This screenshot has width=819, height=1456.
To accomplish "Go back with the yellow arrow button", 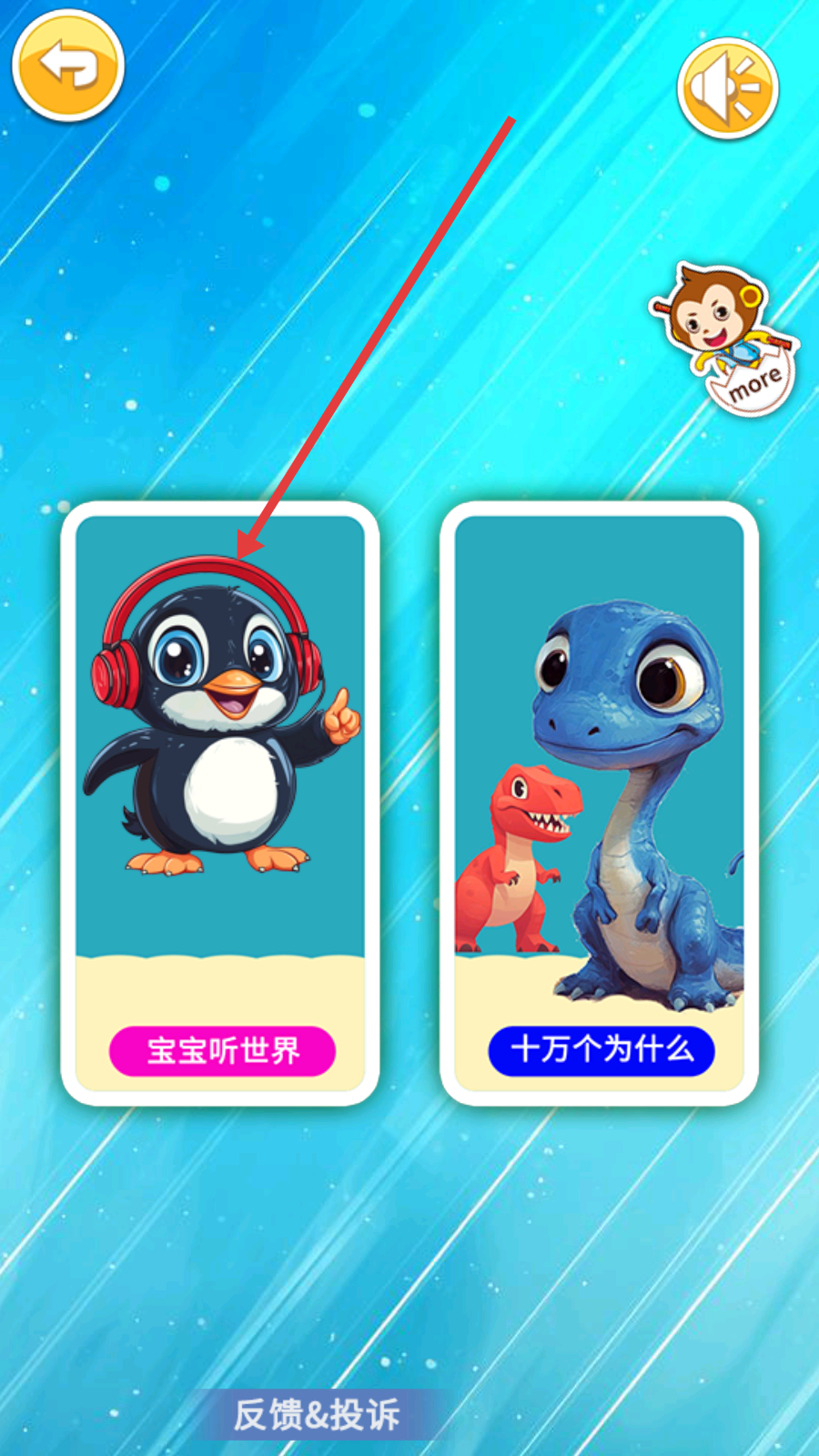I will (x=68, y=66).
